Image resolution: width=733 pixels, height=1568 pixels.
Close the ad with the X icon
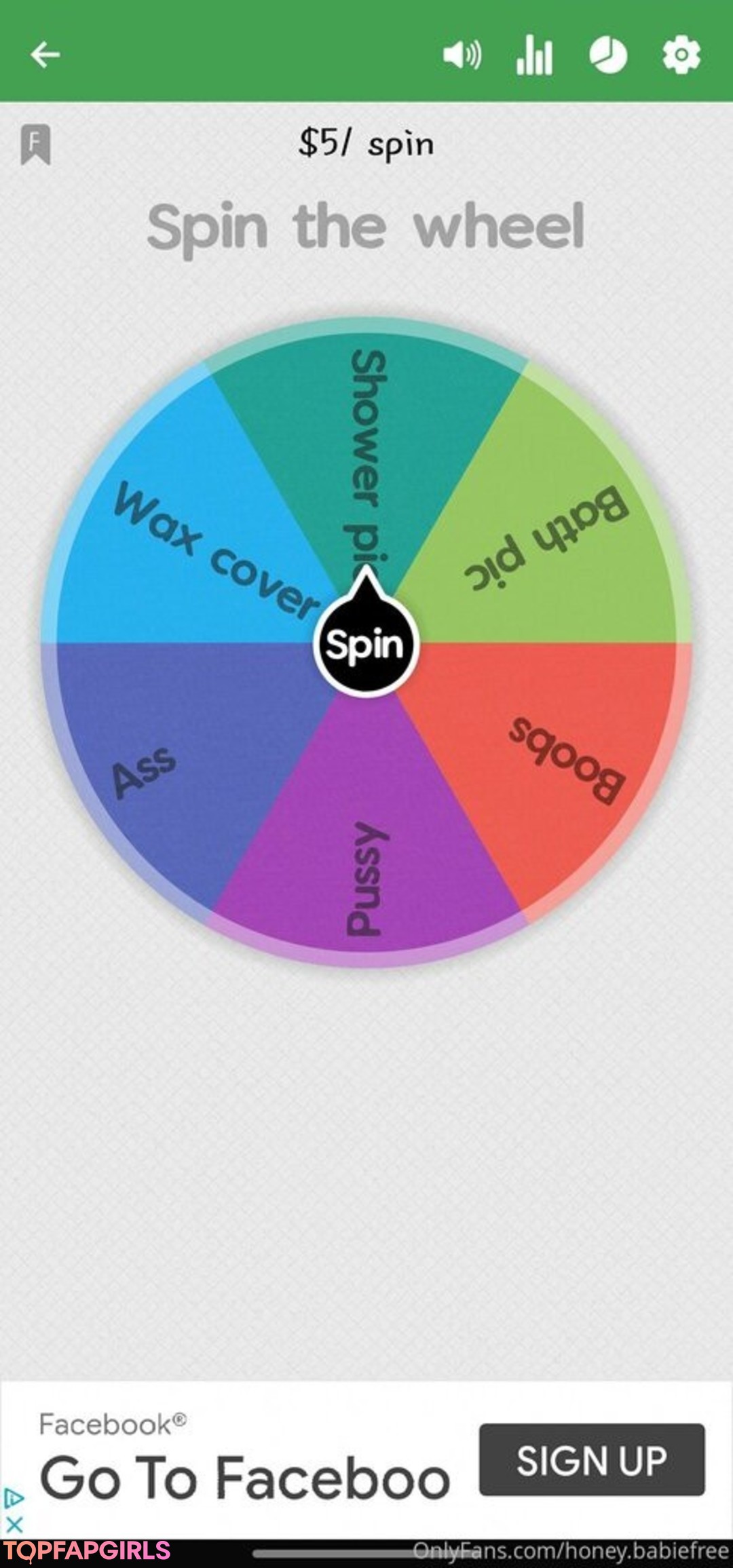tap(14, 1525)
